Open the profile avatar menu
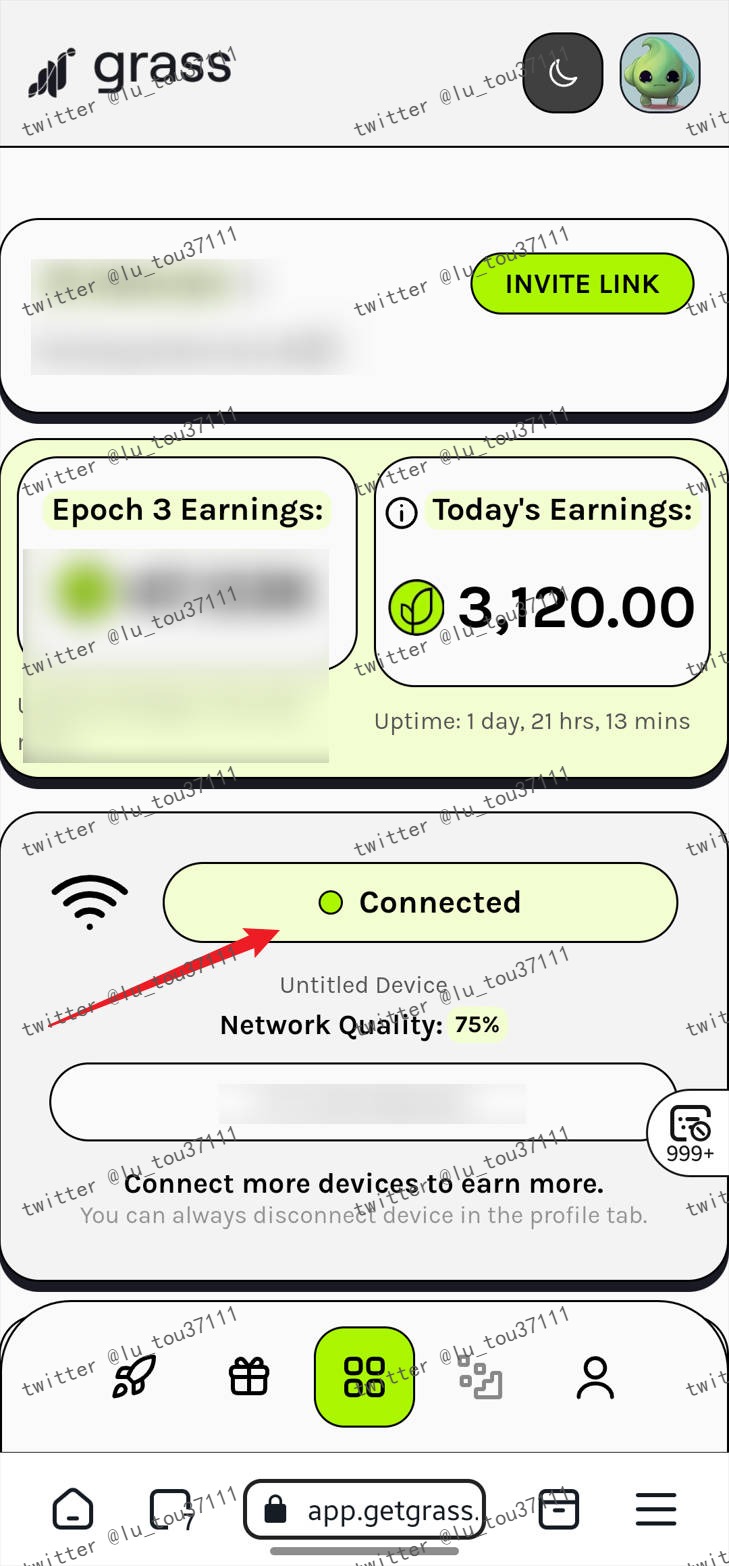The height and width of the screenshot is (1566, 729). (660, 73)
